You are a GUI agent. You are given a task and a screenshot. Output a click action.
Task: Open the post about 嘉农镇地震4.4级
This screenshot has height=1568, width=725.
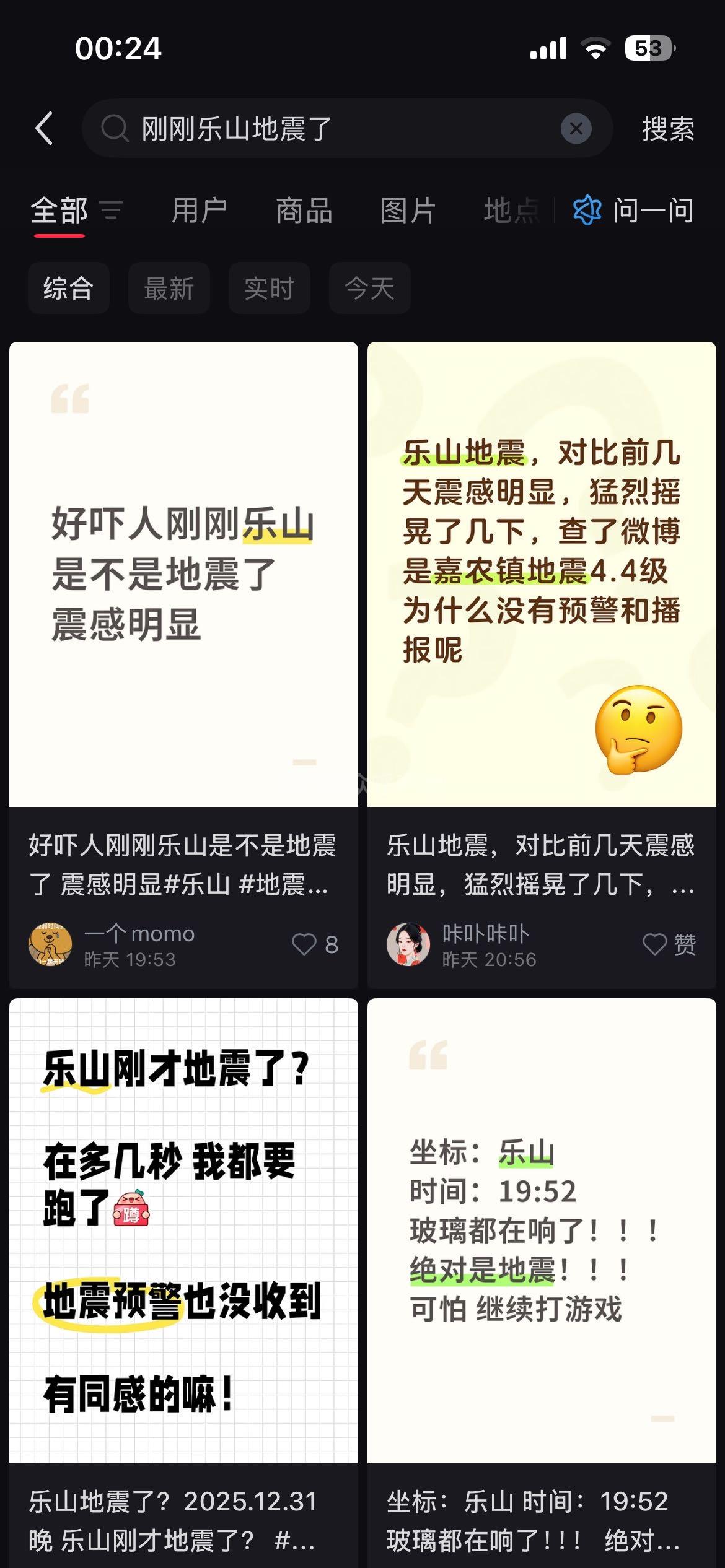click(x=542, y=574)
